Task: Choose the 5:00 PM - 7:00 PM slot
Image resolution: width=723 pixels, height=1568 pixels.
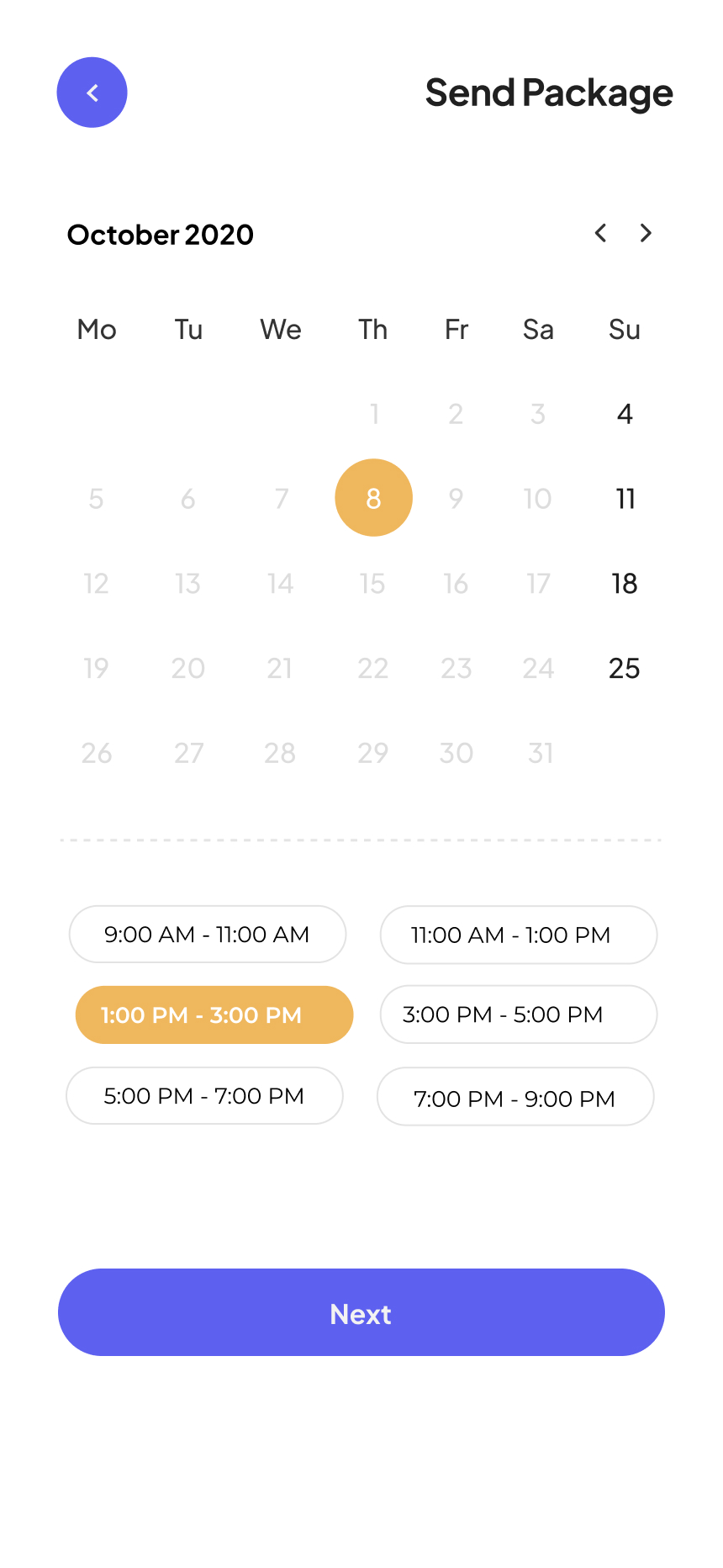Action: [x=204, y=1095]
